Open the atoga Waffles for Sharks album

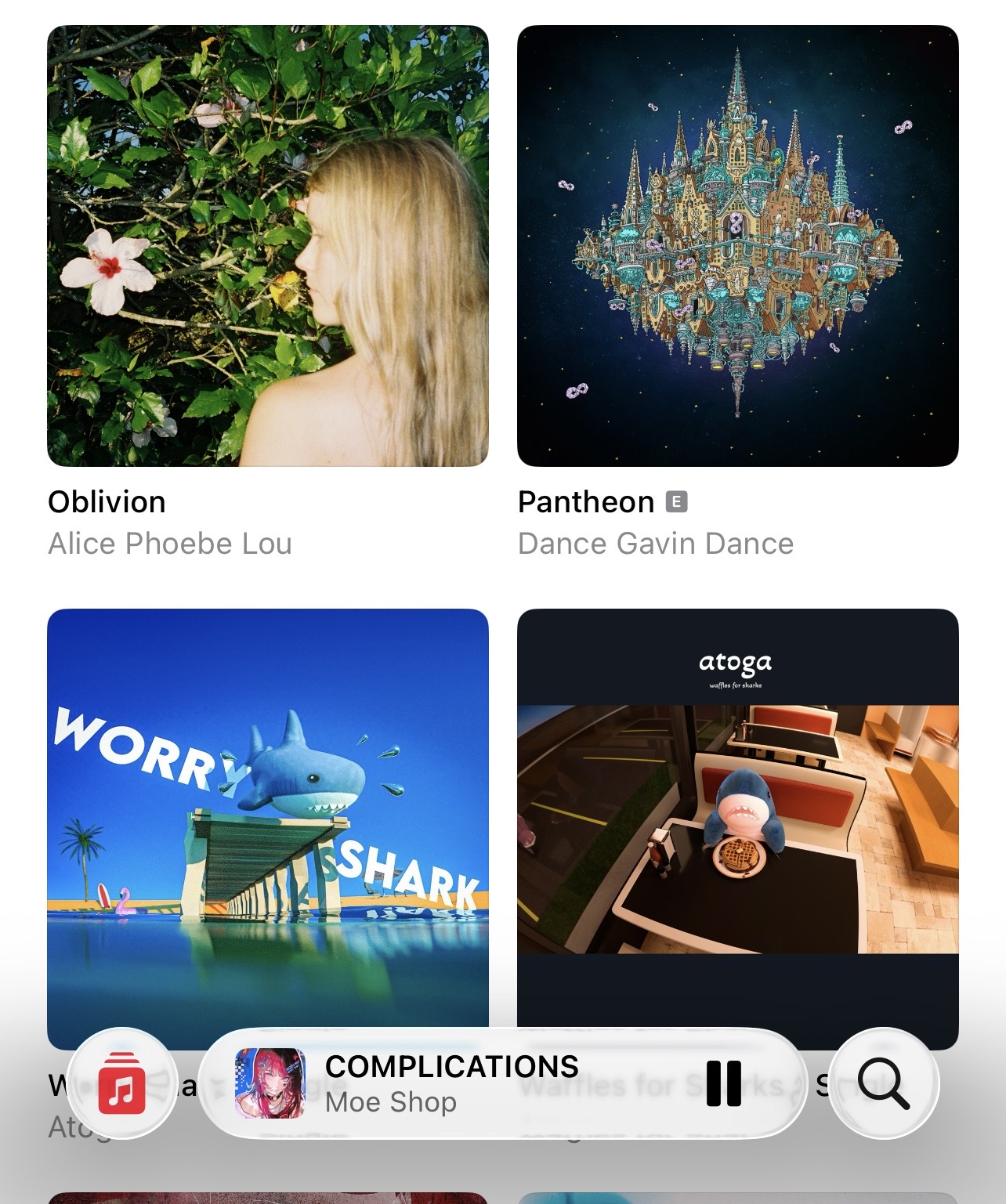pos(737,815)
